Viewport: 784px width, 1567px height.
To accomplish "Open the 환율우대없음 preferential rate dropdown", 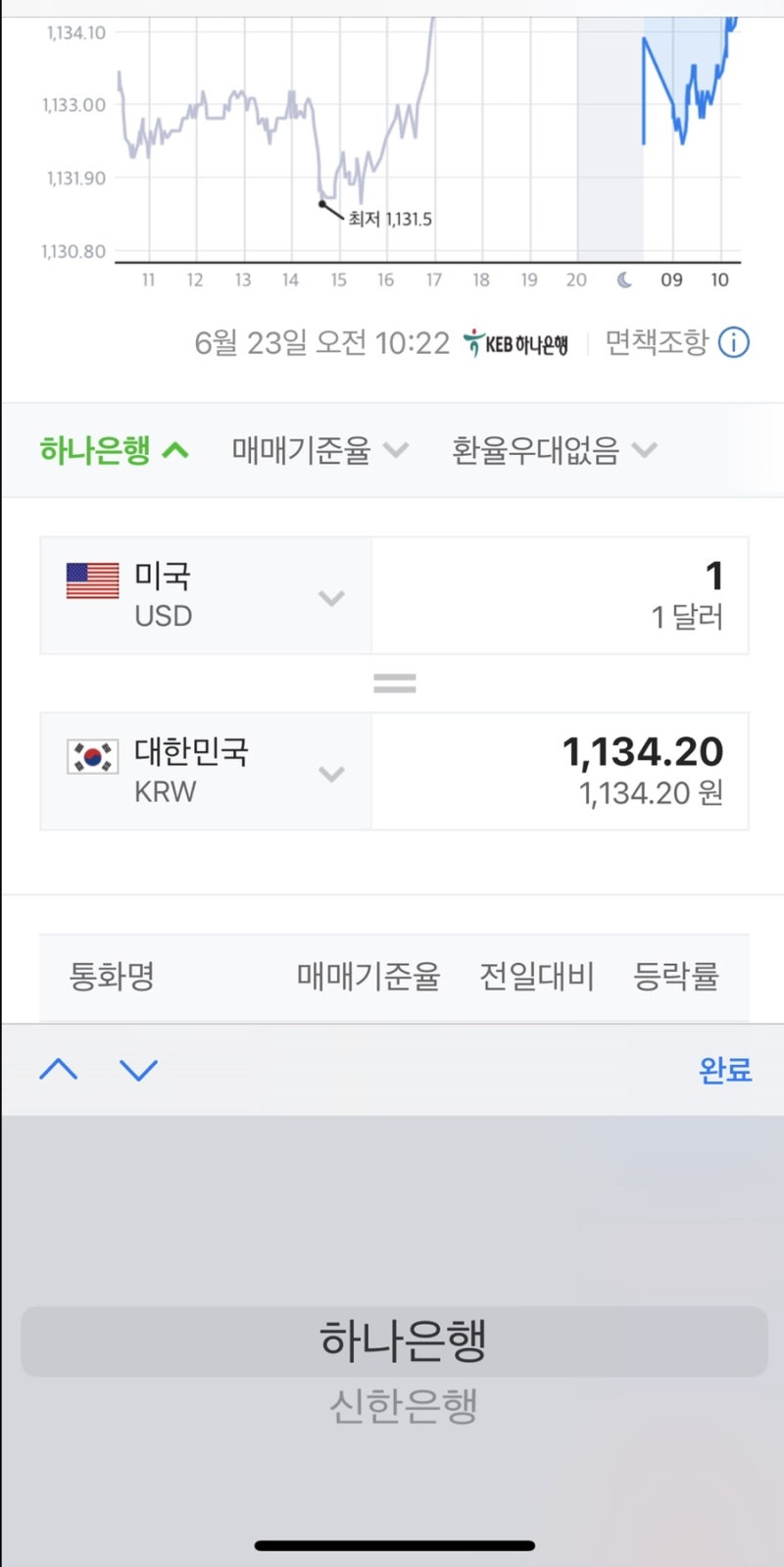I will [x=554, y=450].
